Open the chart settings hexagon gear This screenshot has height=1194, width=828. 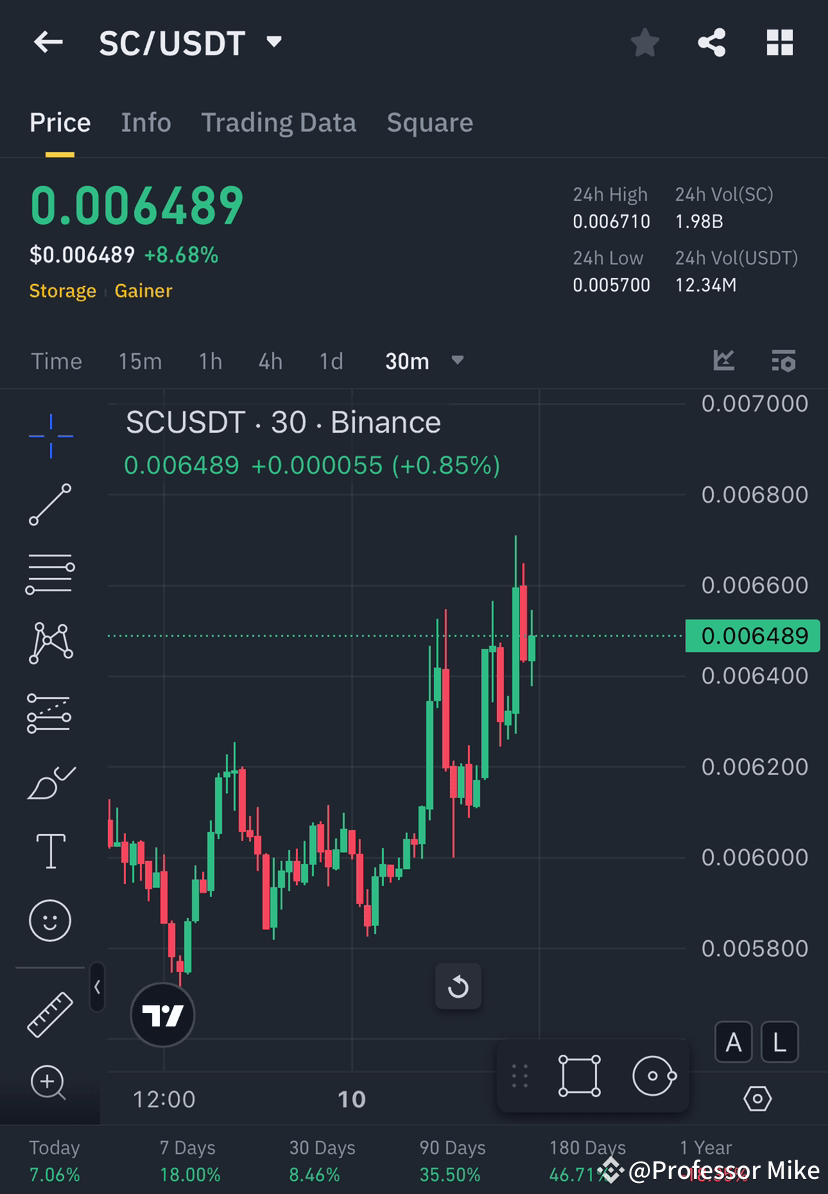click(757, 1098)
